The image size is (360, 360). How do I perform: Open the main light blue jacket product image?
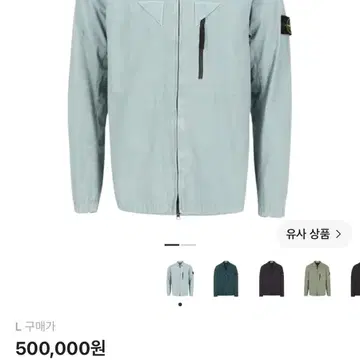click(180, 108)
